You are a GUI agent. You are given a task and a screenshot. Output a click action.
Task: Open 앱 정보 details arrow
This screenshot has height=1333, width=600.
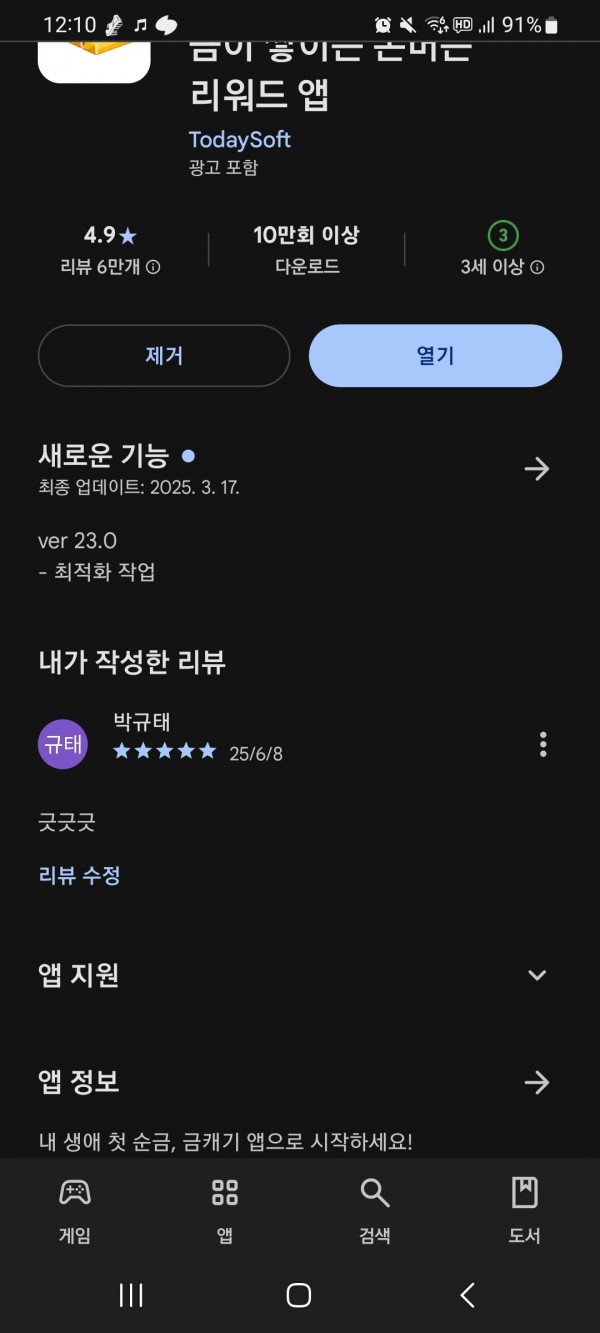point(537,1082)
